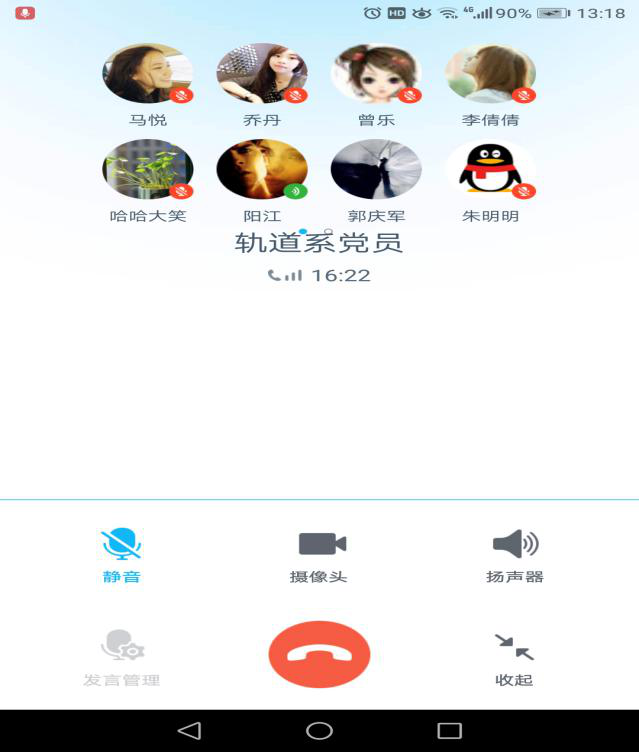The height and width of the screenshot is (752, 639).
Task: Go to the home screen
Action: [319, 730]
